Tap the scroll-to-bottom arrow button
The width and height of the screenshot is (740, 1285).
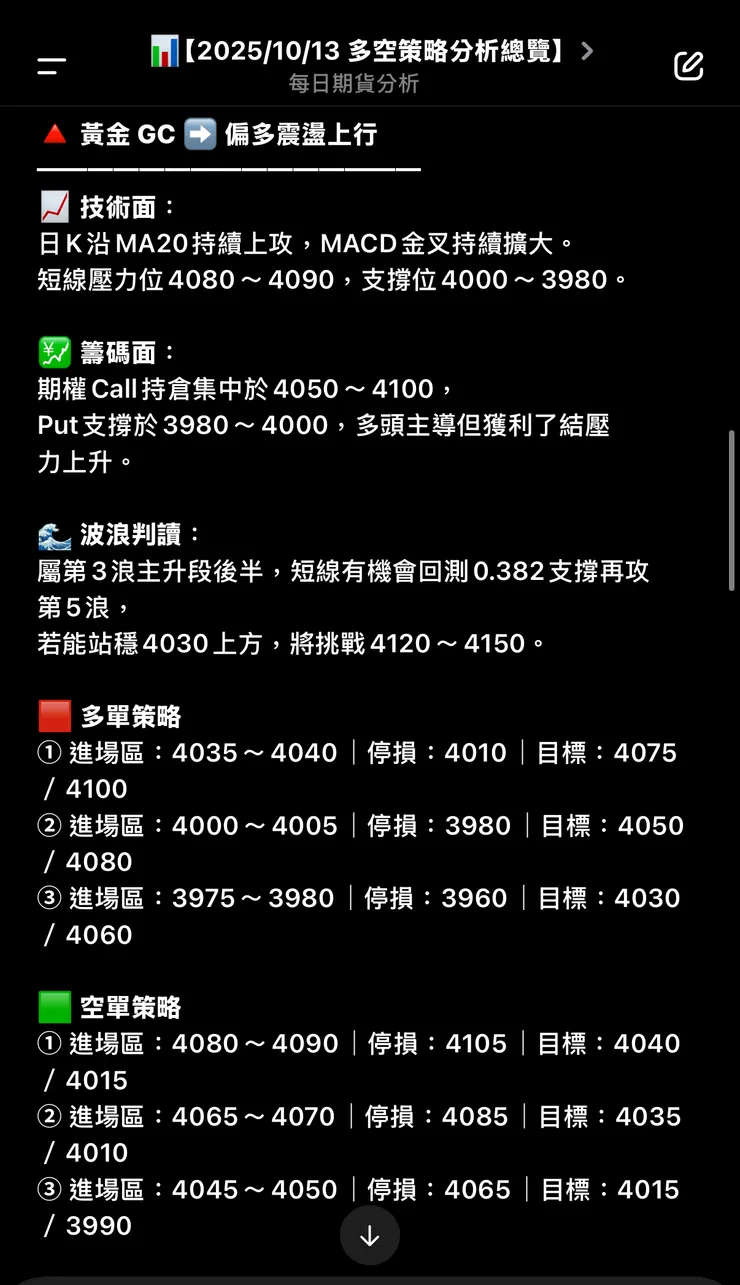point(370,1237)
